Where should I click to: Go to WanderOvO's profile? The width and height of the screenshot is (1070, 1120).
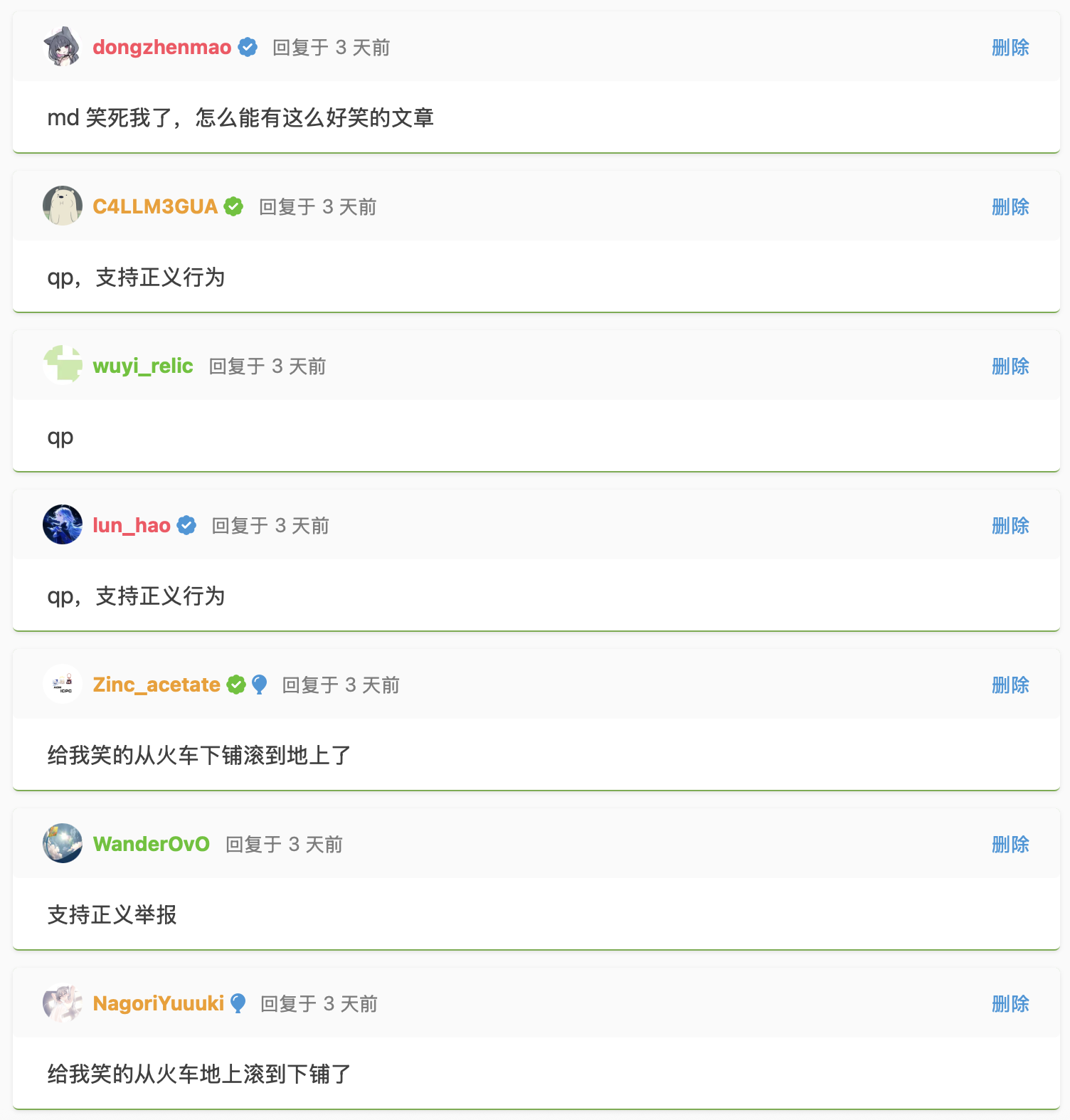(151, 845)
